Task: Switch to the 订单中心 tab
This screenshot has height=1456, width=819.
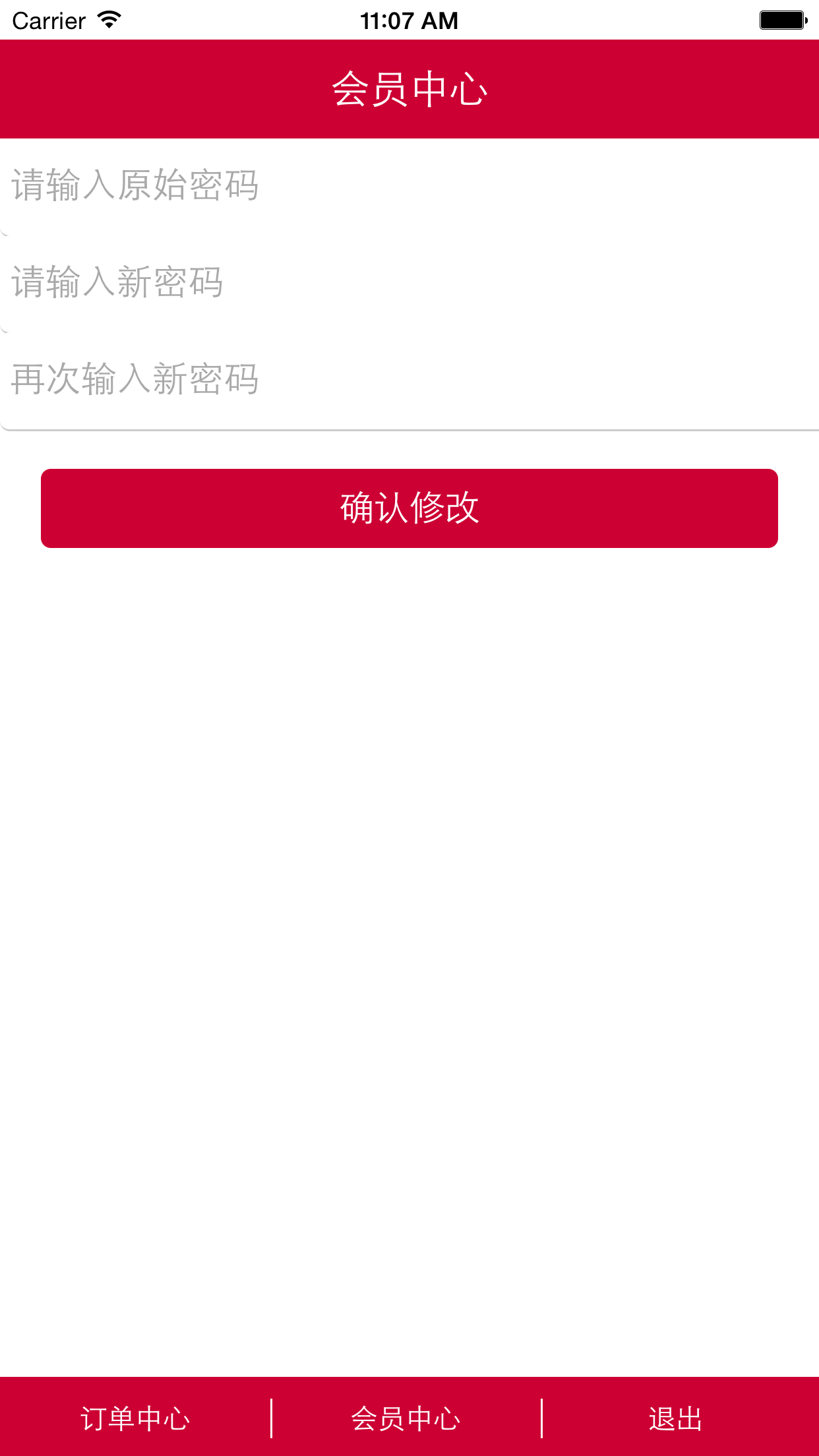Action: 136,1419
